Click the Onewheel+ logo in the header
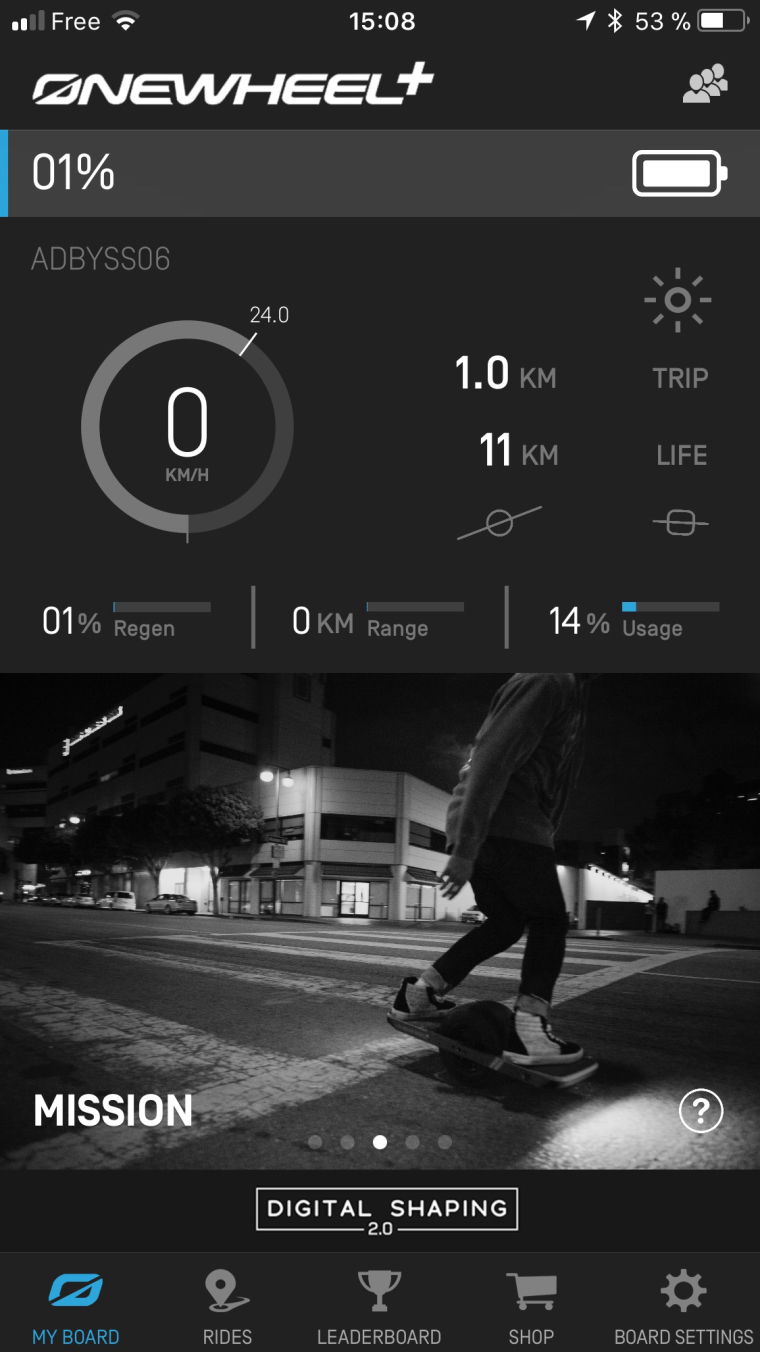 click(x=230, y=88)
